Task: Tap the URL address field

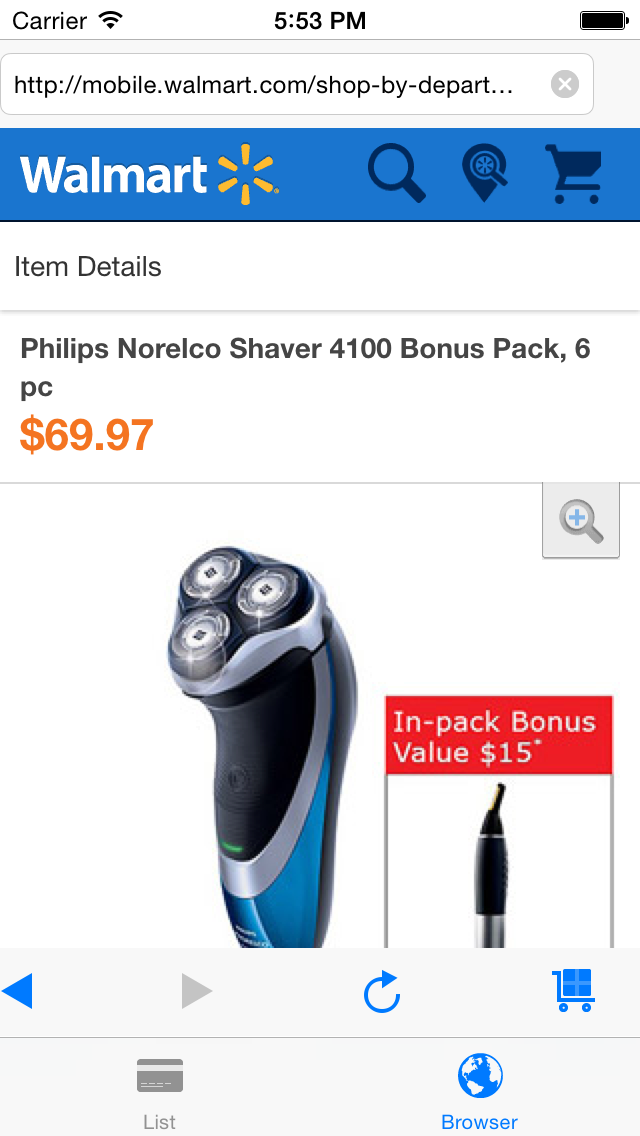Action: click(270, 85)
